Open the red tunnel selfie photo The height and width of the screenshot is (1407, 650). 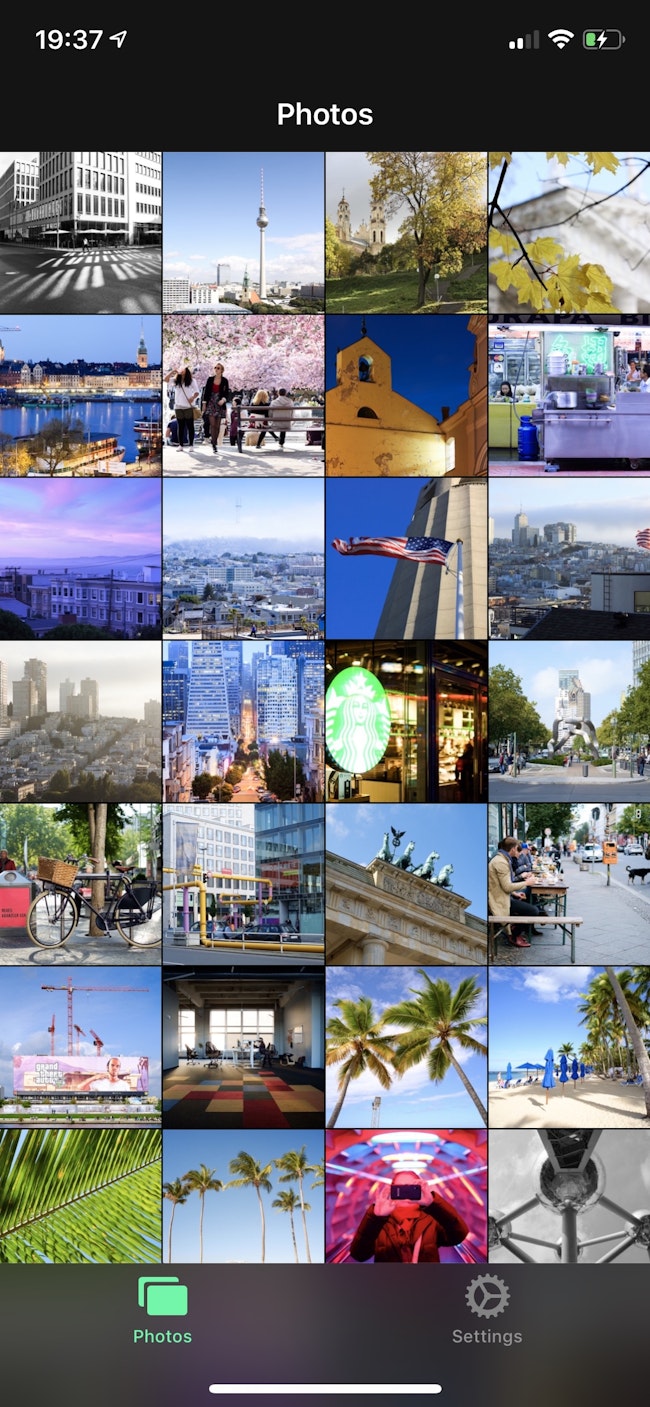(406, 1196)
